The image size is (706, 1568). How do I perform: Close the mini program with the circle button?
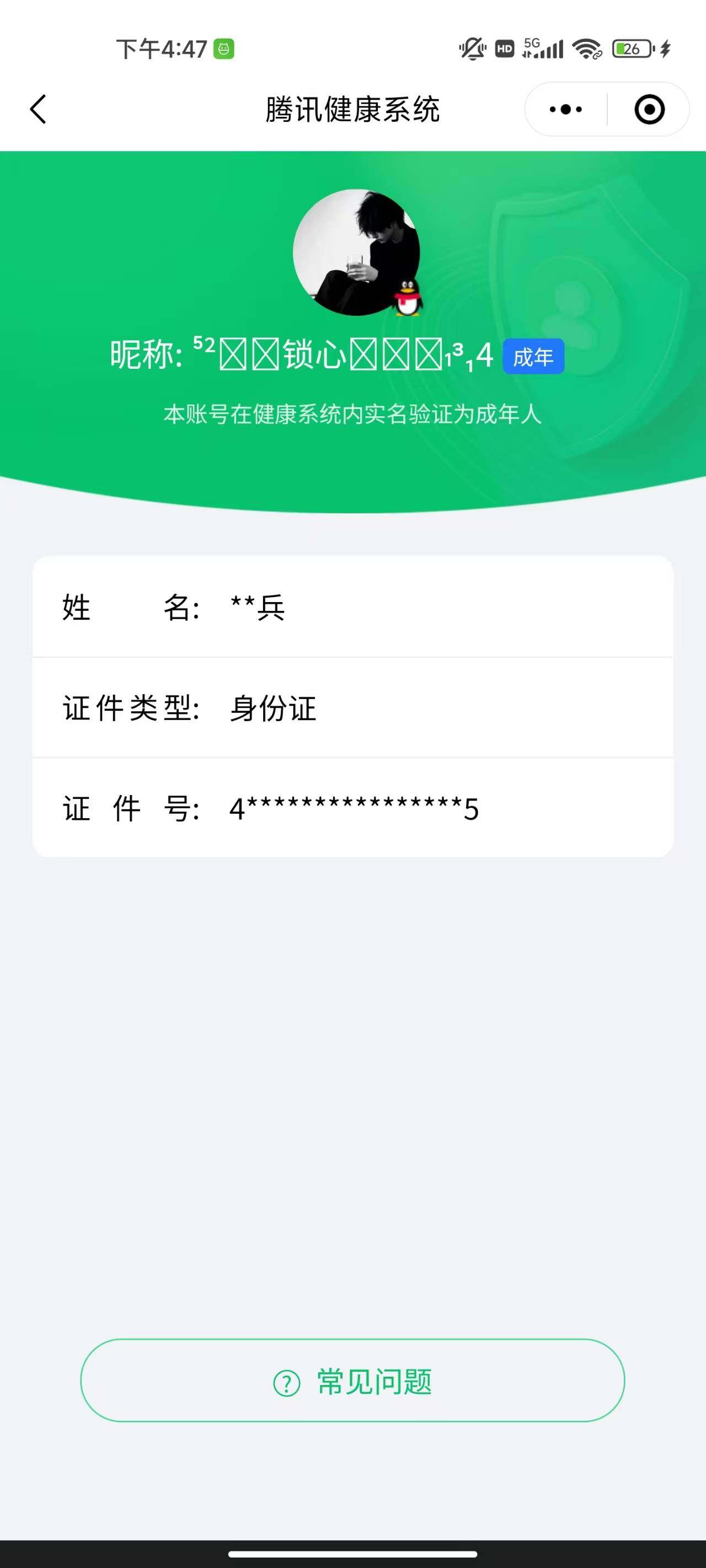point(649,110)
